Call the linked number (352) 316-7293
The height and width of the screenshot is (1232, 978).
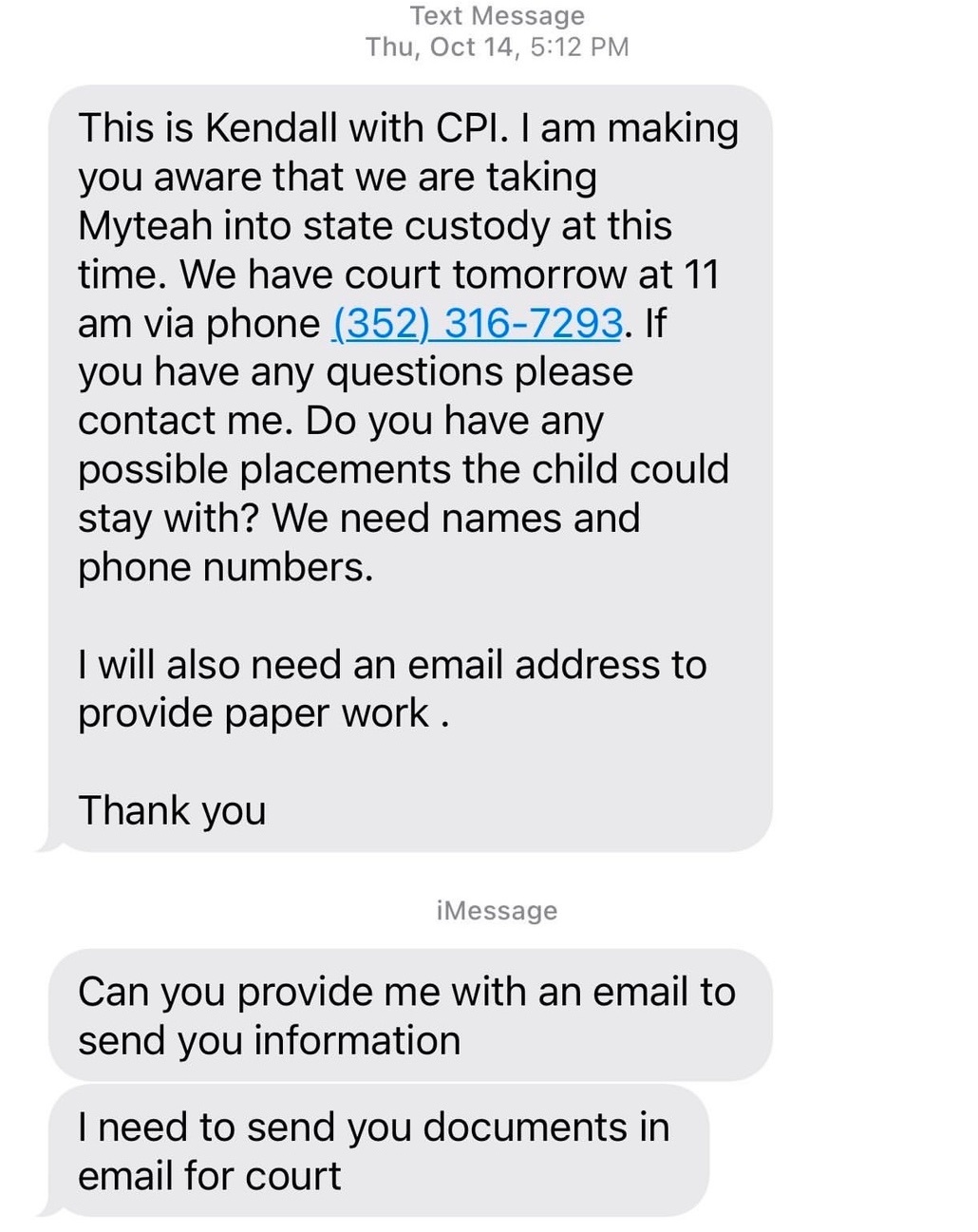477,324
